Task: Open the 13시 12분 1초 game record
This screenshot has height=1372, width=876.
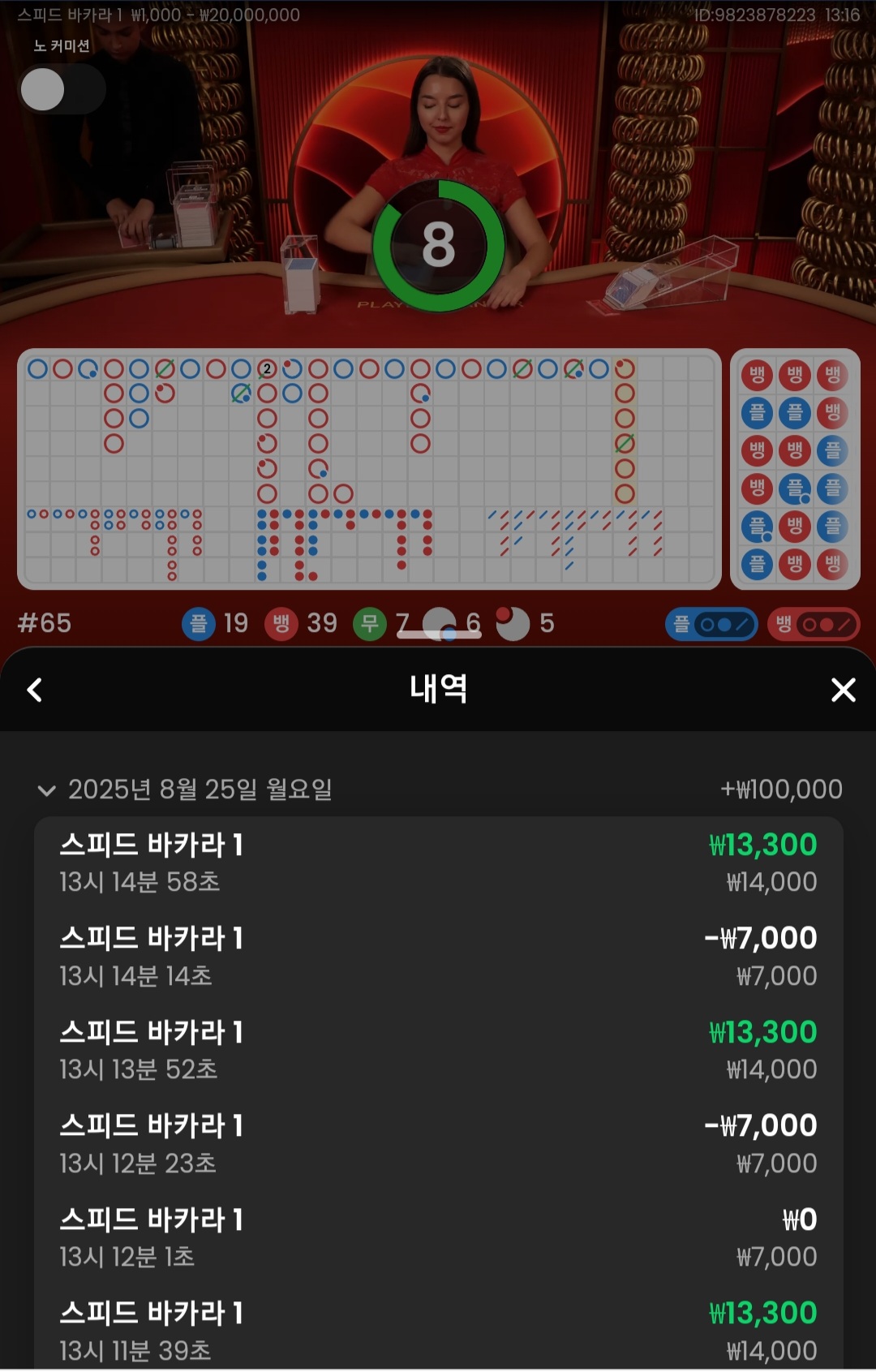Action: pos(438,1238)
